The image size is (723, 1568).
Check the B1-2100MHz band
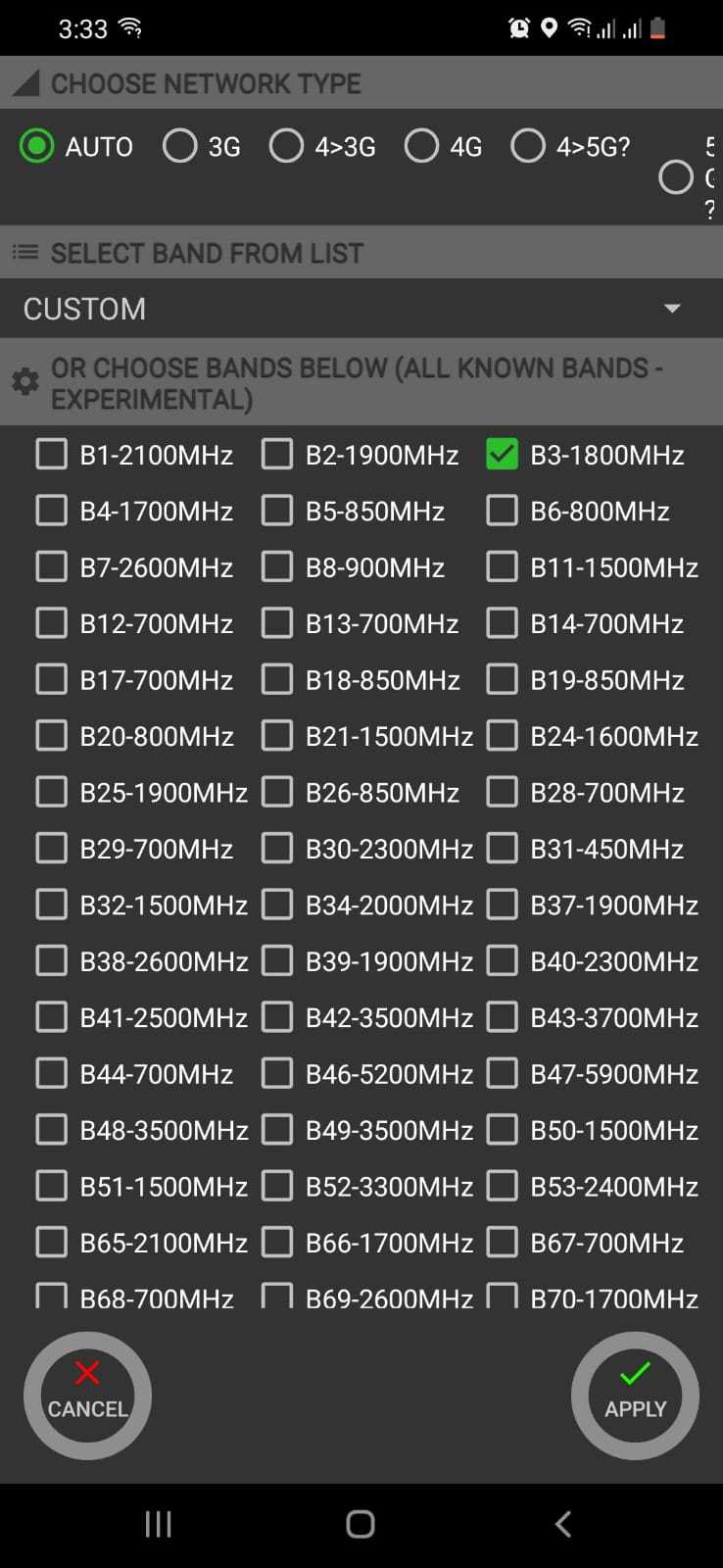[52, 455]
